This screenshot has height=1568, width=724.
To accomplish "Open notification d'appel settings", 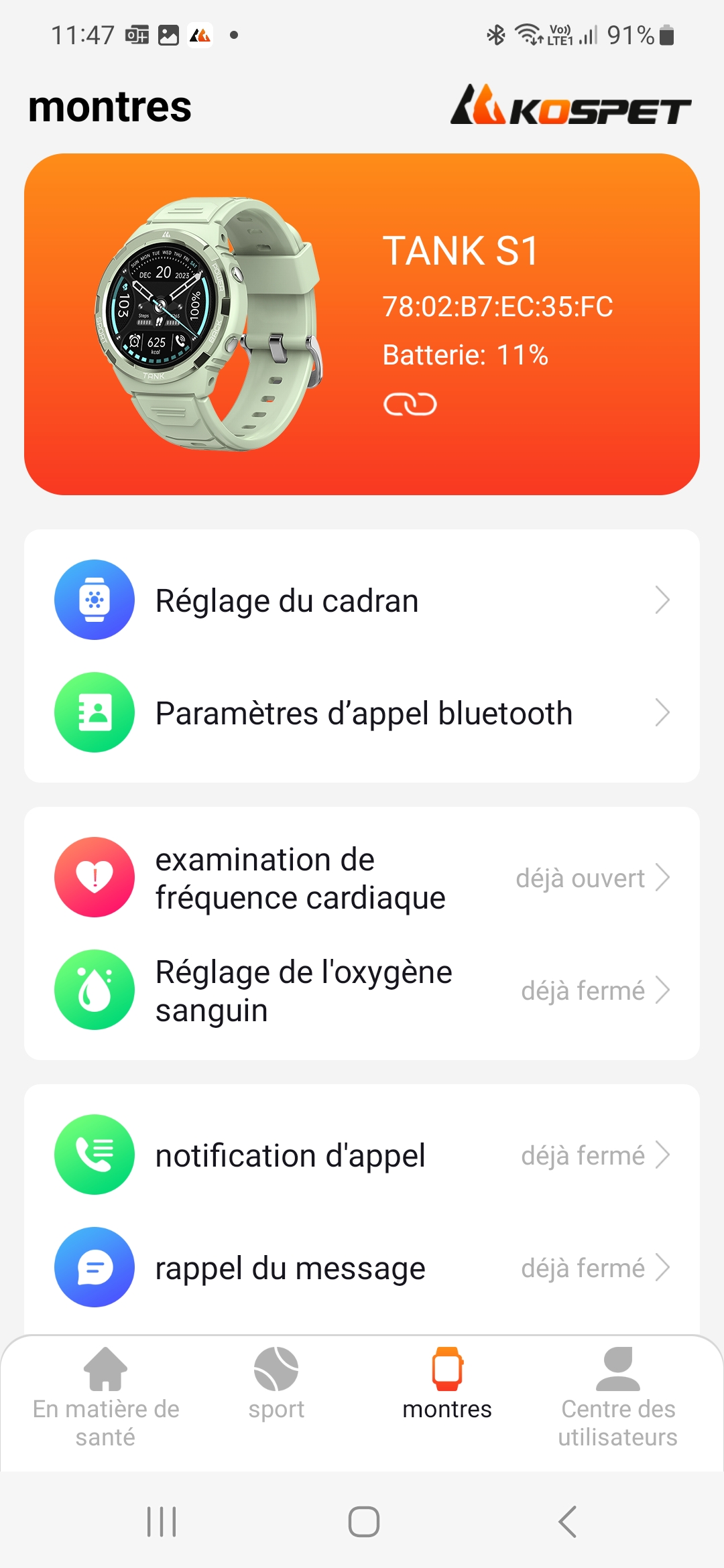I will pyautogui.click(x=362, y=1155).
